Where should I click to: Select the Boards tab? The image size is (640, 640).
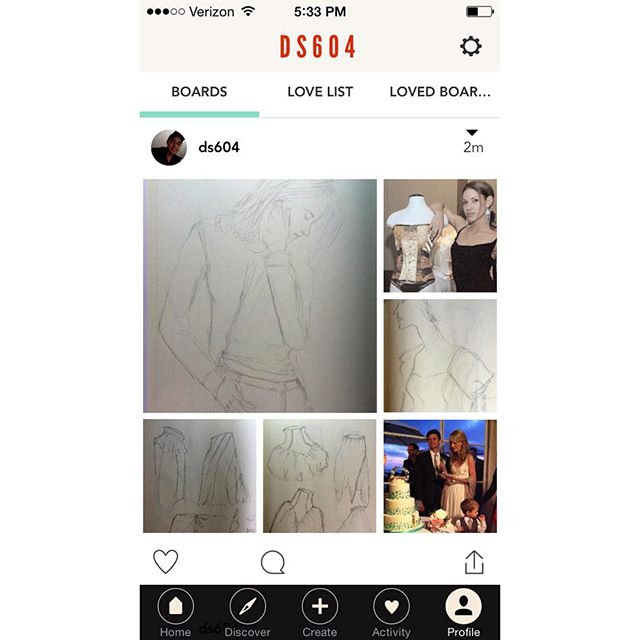tap(199, 92)
